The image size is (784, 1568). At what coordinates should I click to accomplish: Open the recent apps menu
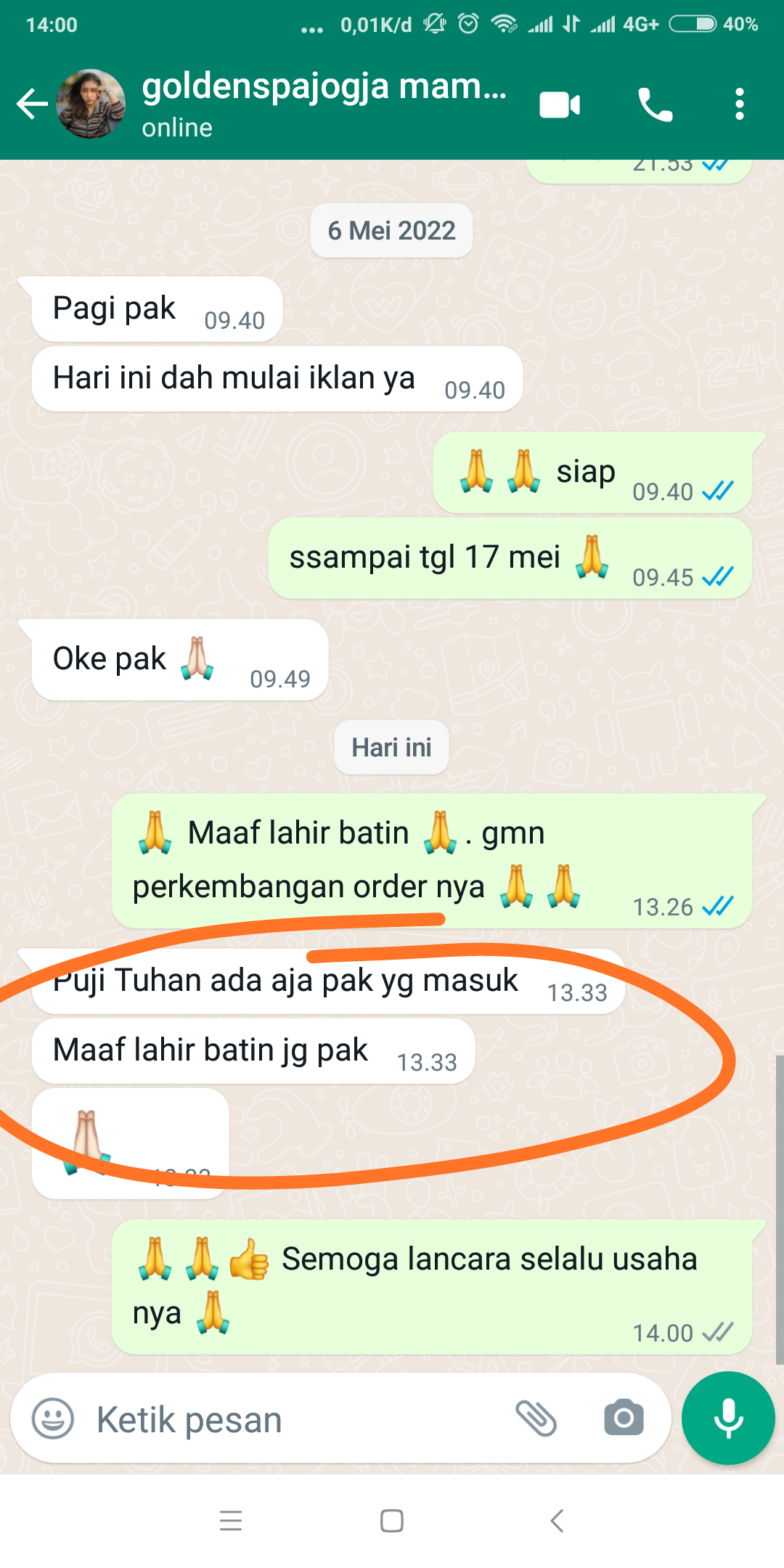coord(231,1521)
